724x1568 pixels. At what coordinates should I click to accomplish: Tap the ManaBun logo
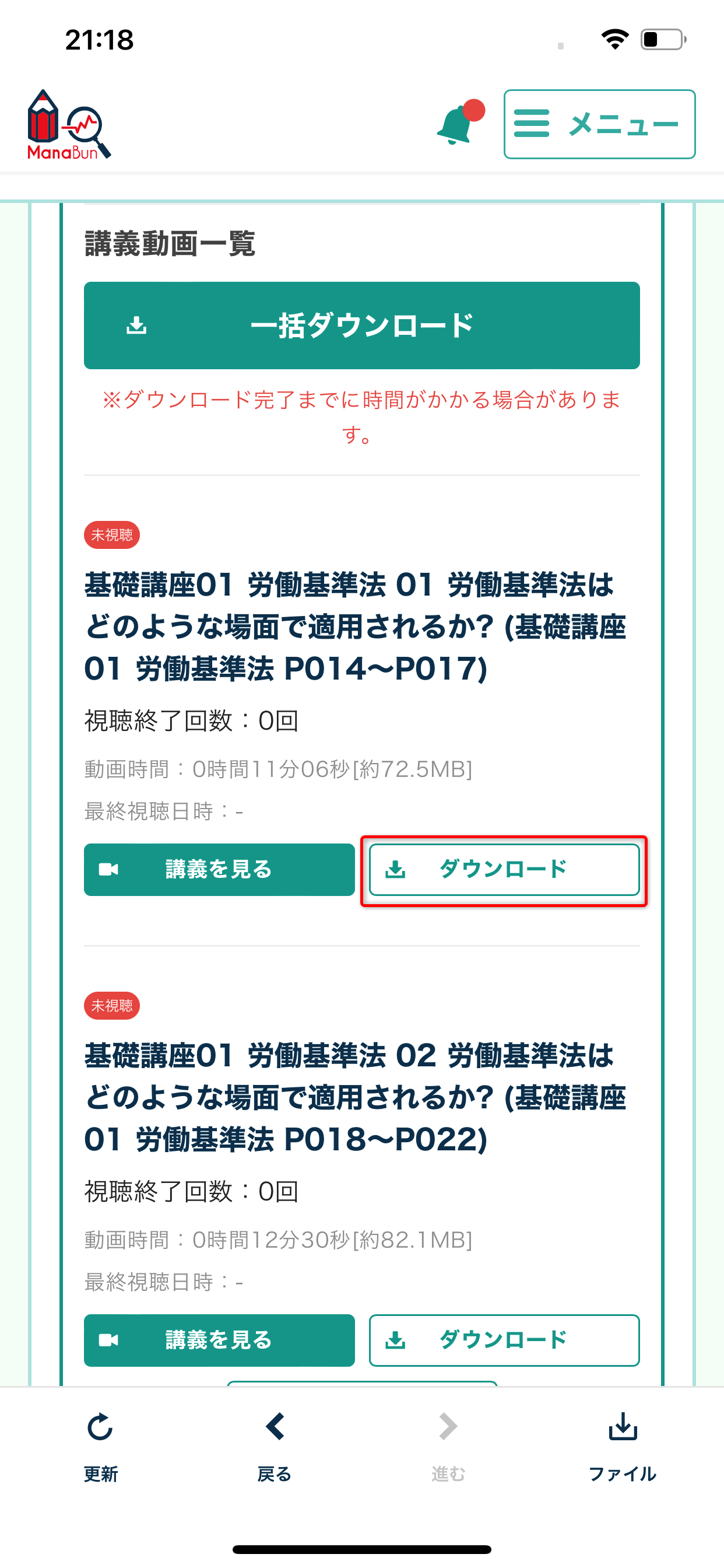click(x=69, y=125)
